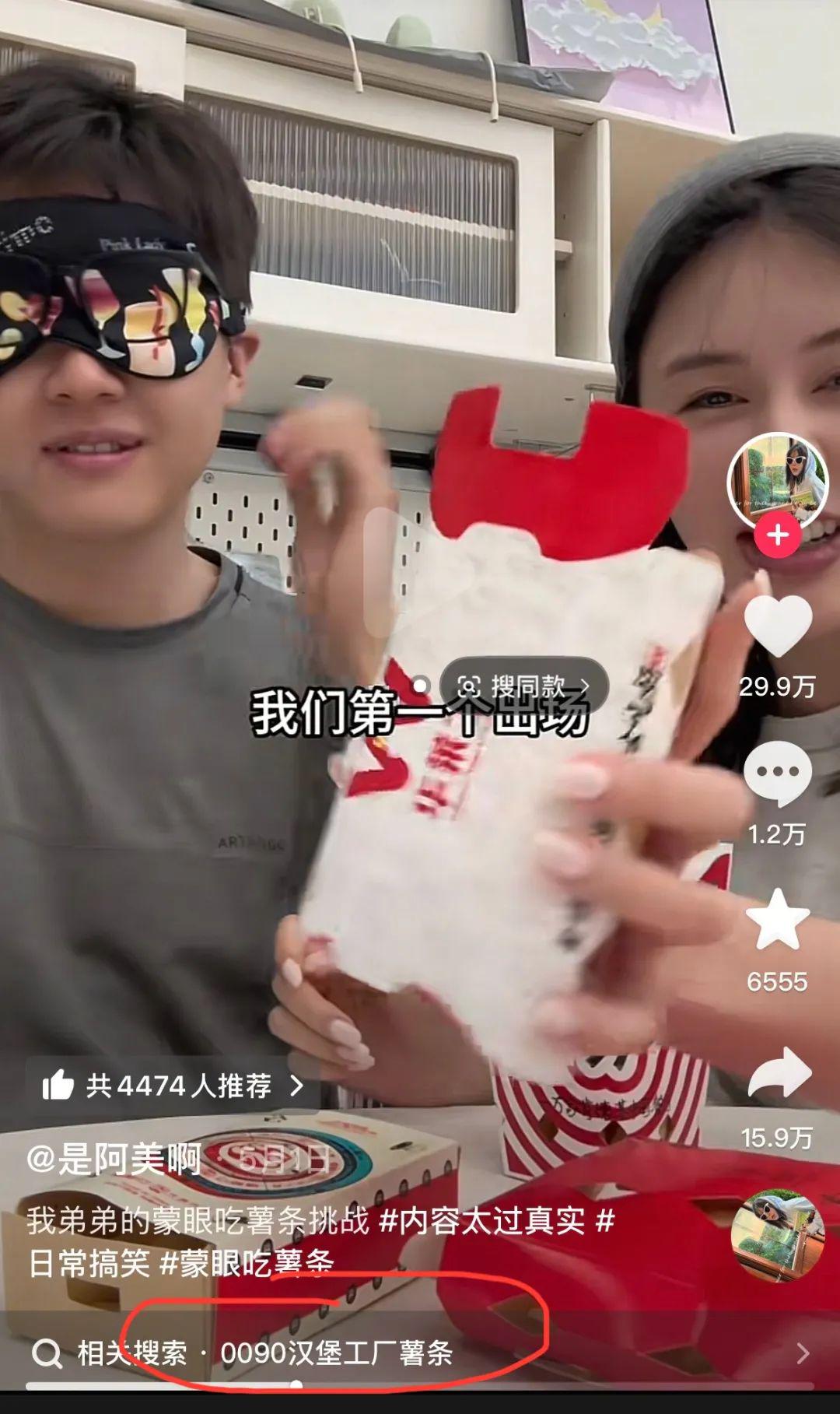Viewport: 840px width, 1414px height.
Task: Open @是阿美啊 username link
Action: click(x=115, y=1160)
